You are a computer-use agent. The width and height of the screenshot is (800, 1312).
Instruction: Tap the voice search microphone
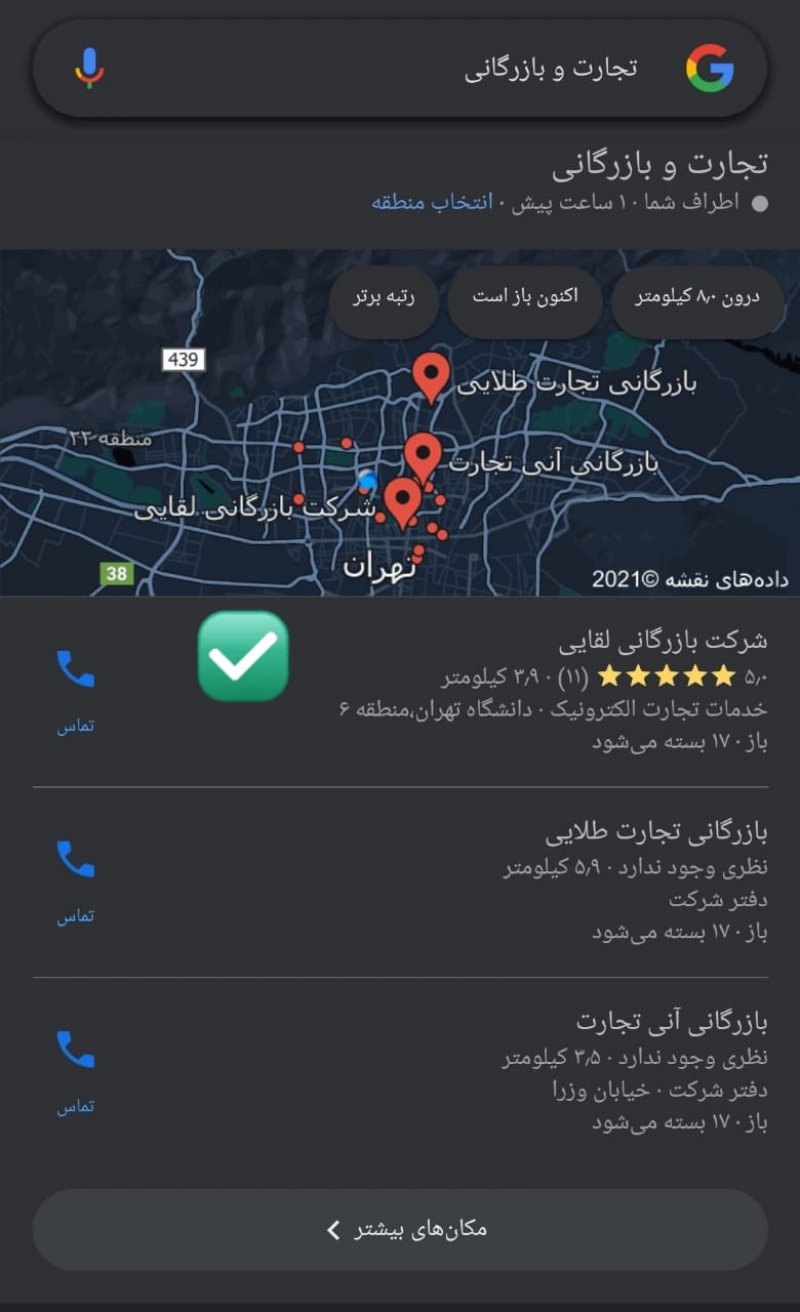coord(89,68)
